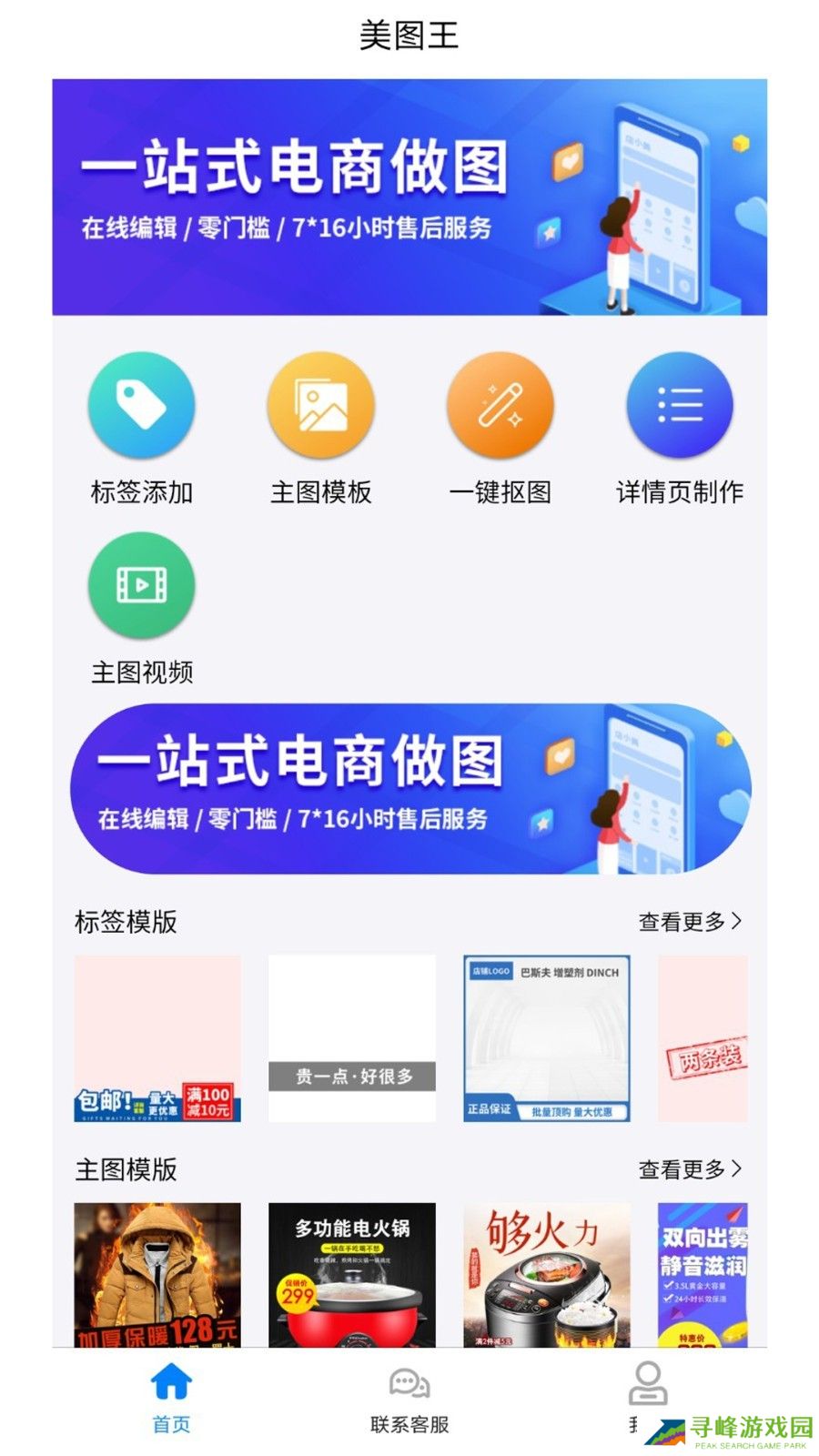This screenshot has width=819, height=1456.
Task: Open the 够火力 rice cooker template
Action: point(546,1275)
